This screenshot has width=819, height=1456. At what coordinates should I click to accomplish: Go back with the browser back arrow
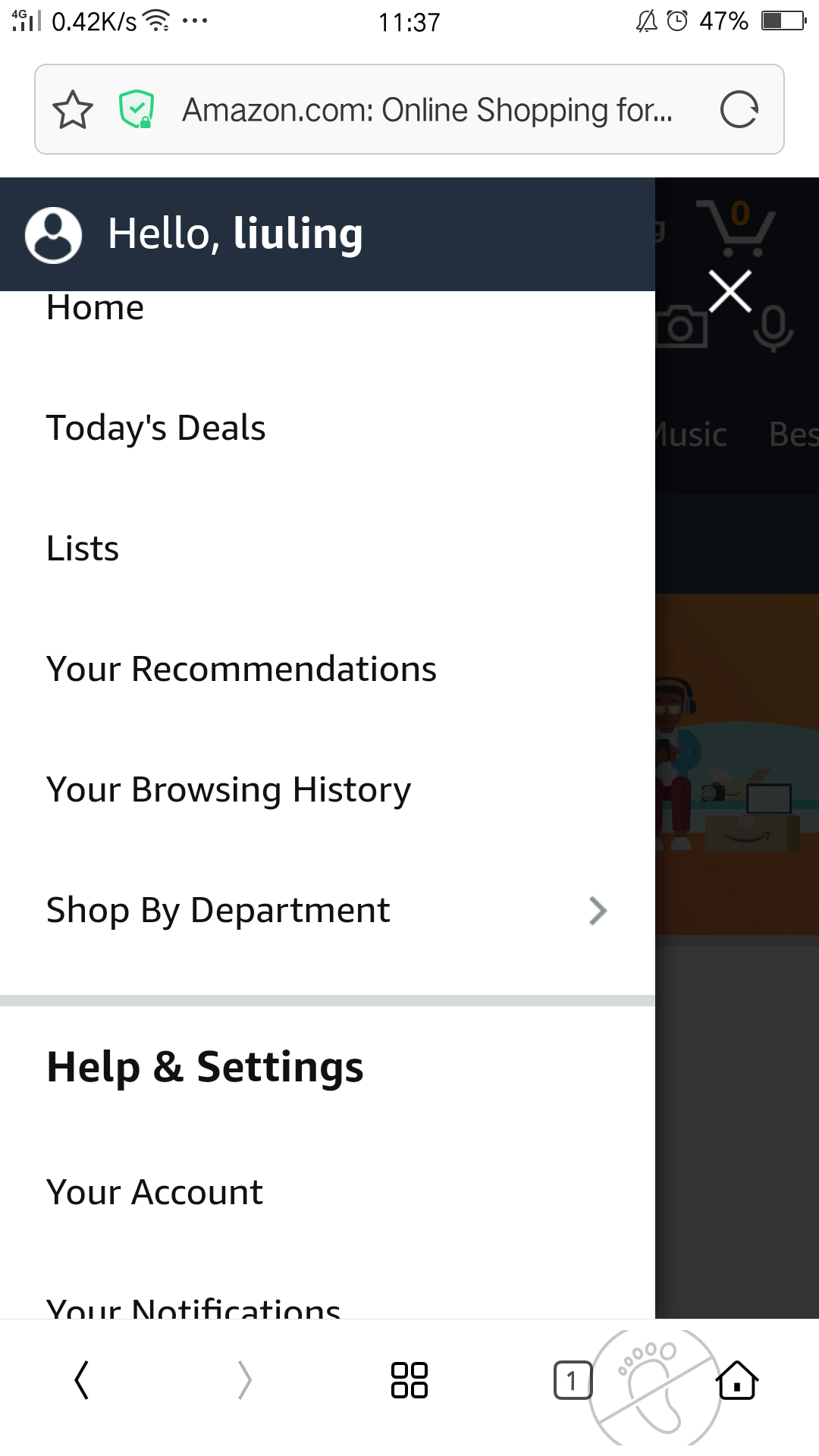coord(82,1380)
